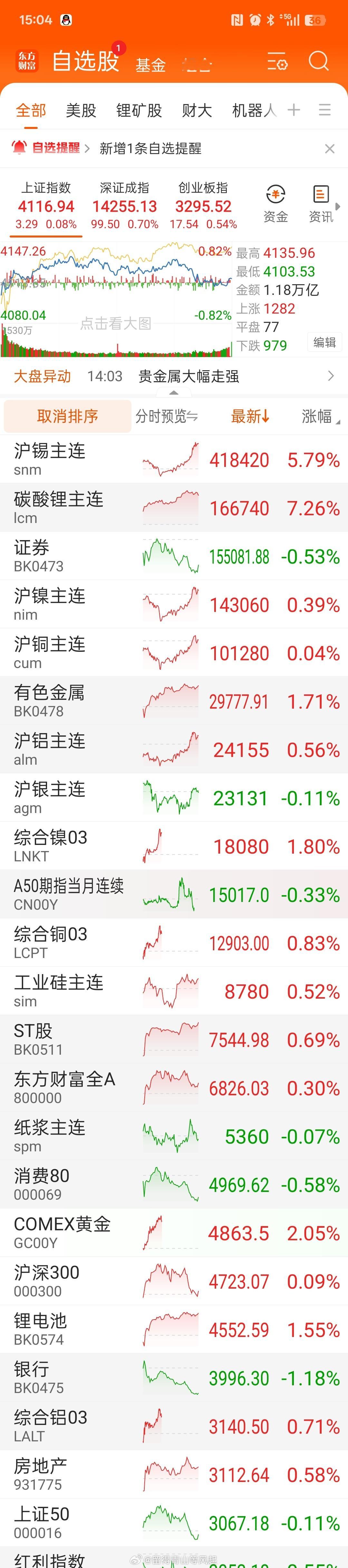Image resolution: width=348 pixels, height=1568 pixels.
Task: Dismiss the 自选提醒 banner
Action: tap(330, 149)
